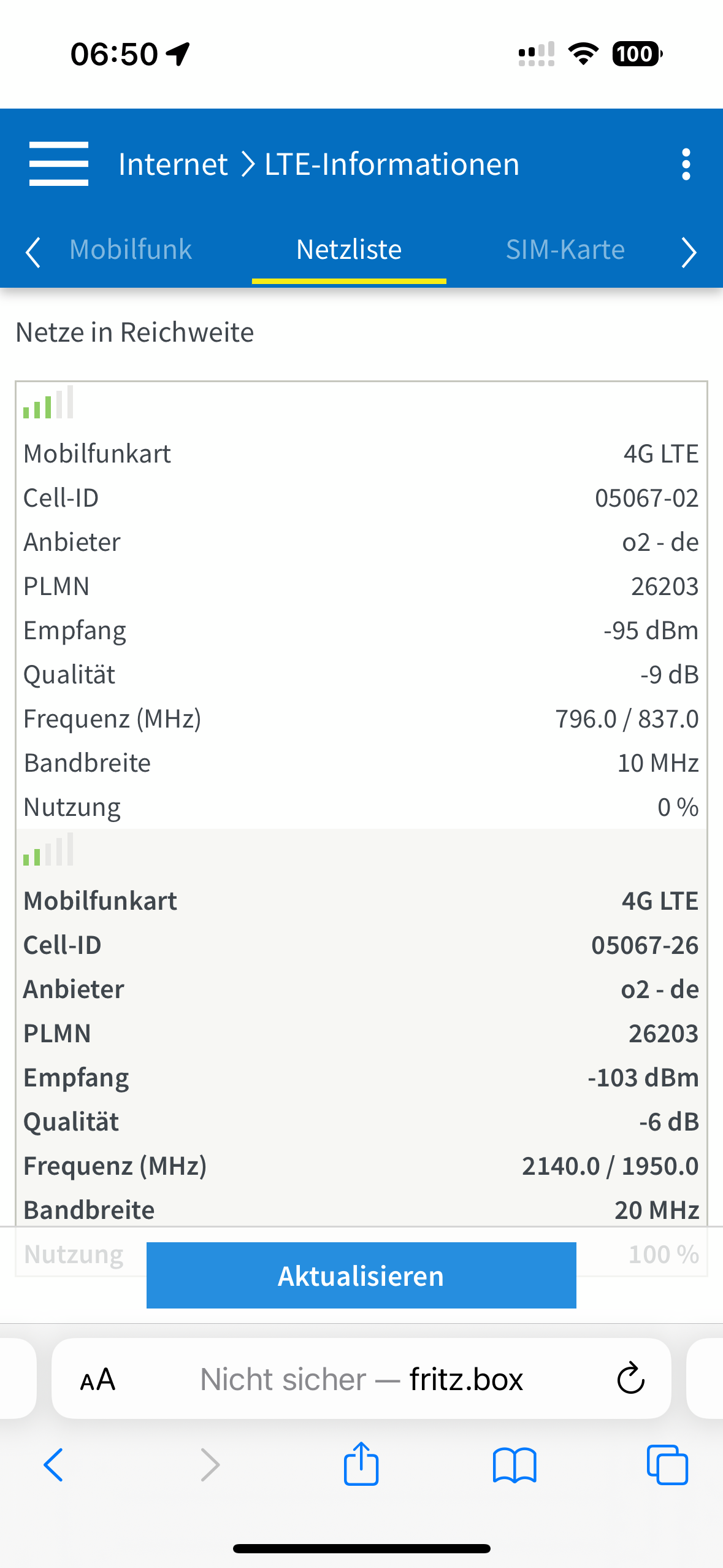Viewport: 723px width, 1568px height.
Task: Open Safari bookmarks
Action: click(x=515, y=1465)
